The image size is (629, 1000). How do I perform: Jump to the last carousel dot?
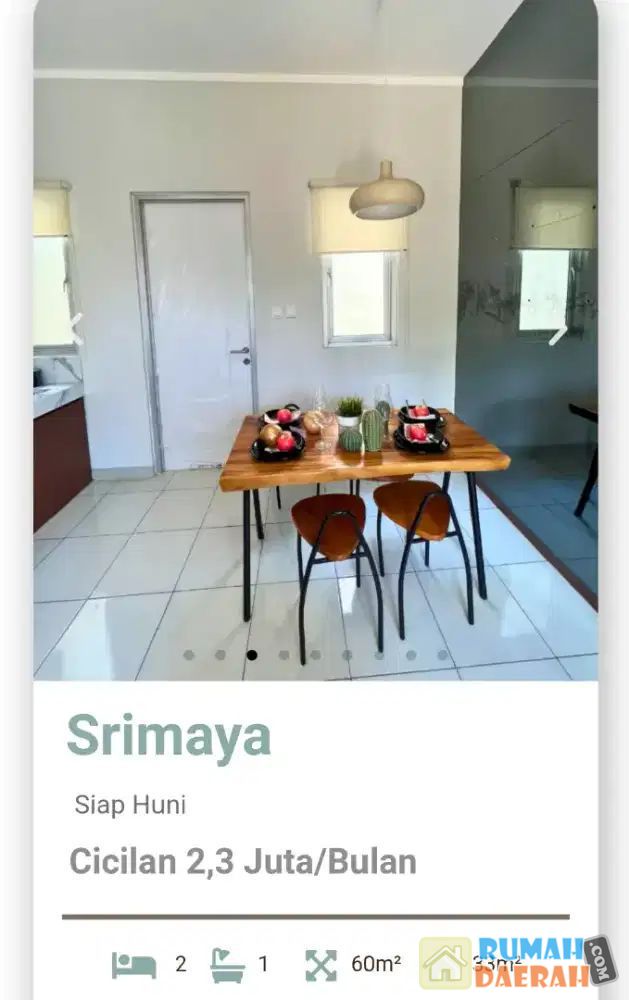[442, 655]
